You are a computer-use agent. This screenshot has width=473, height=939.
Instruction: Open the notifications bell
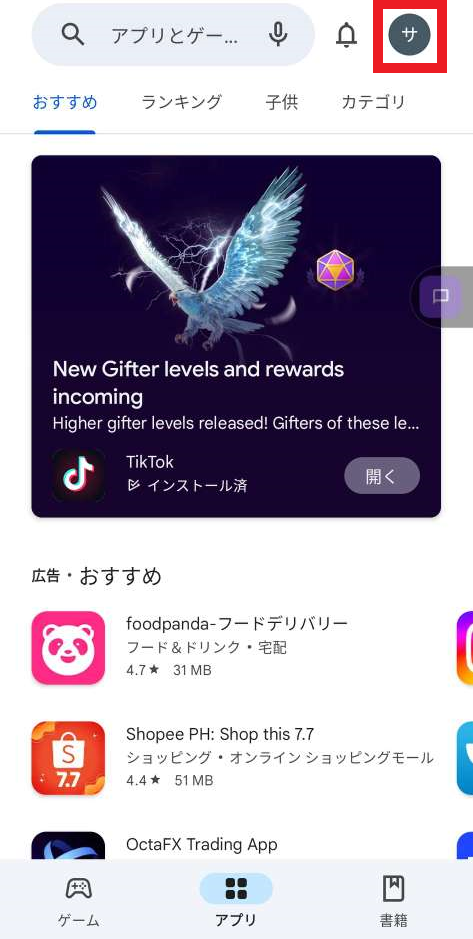(346, 35)
